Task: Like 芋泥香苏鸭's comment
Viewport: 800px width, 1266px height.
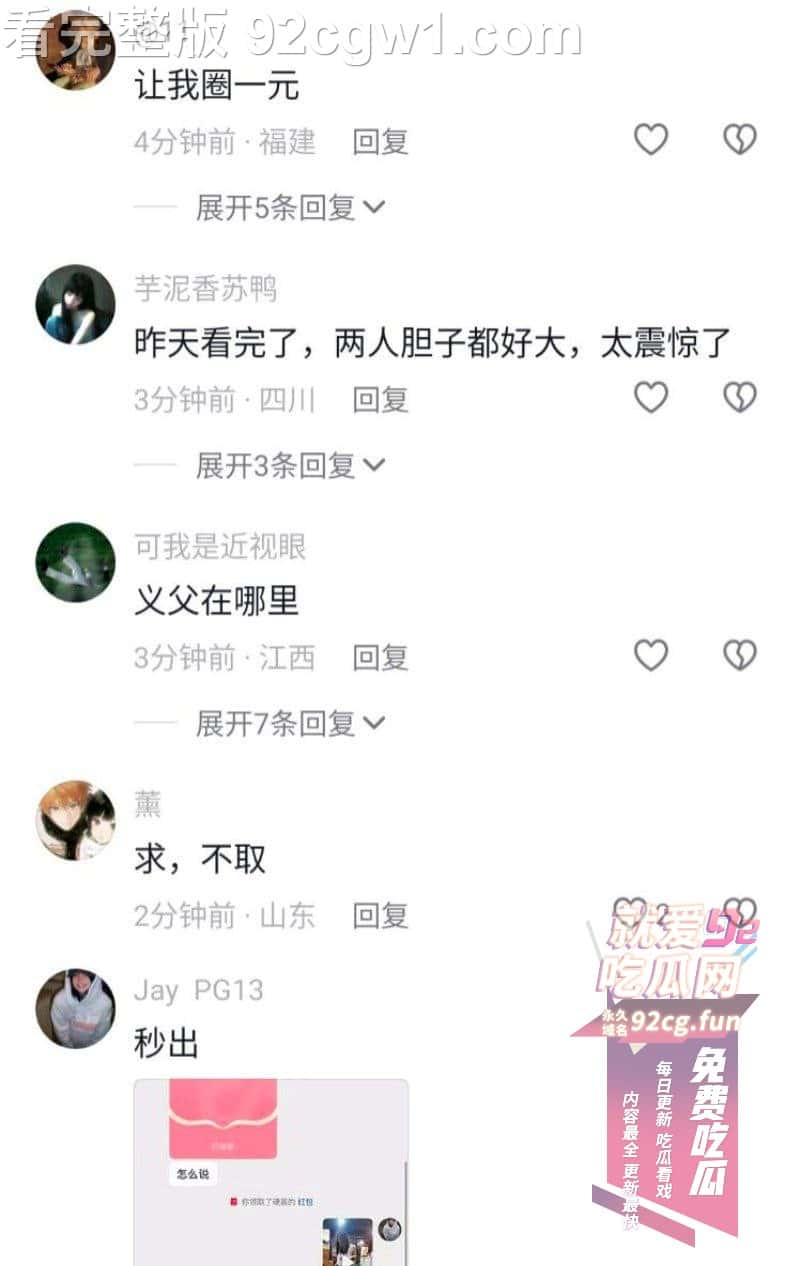Action: click(x=651, y=398)
